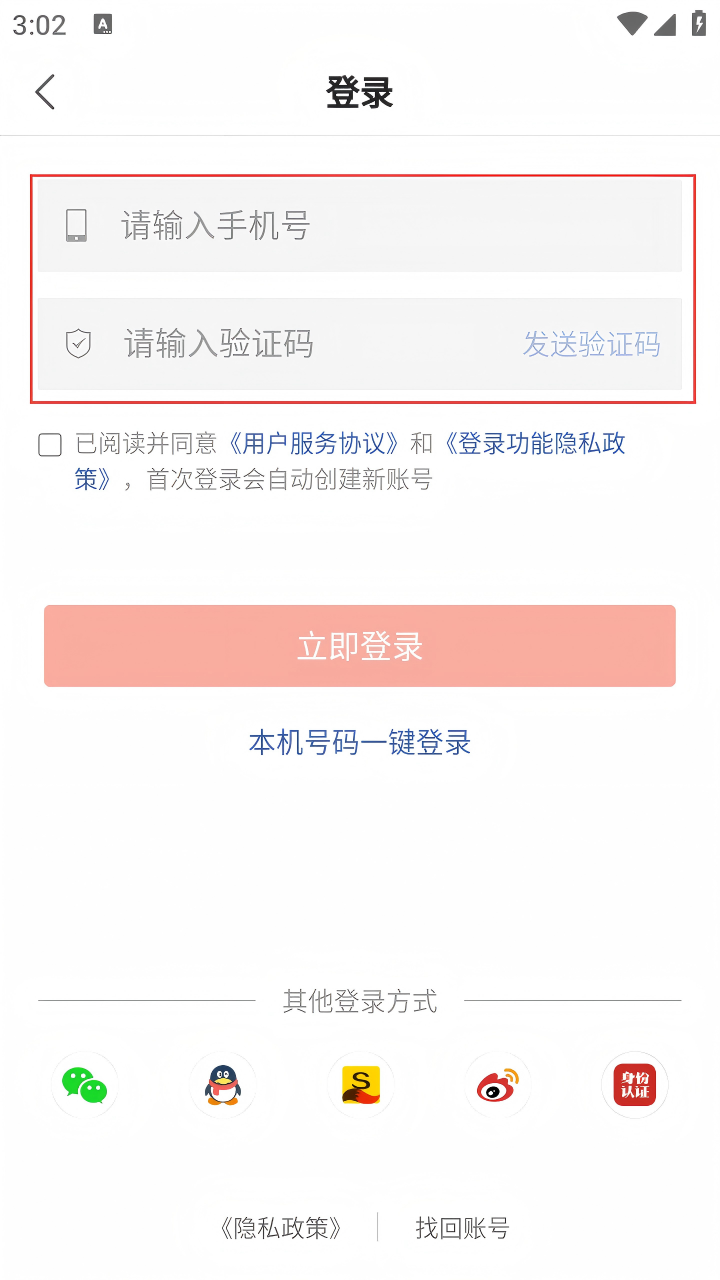Log in with the 身份认证 icon
The image size is (720, 1280).
tap(634, 1085)
